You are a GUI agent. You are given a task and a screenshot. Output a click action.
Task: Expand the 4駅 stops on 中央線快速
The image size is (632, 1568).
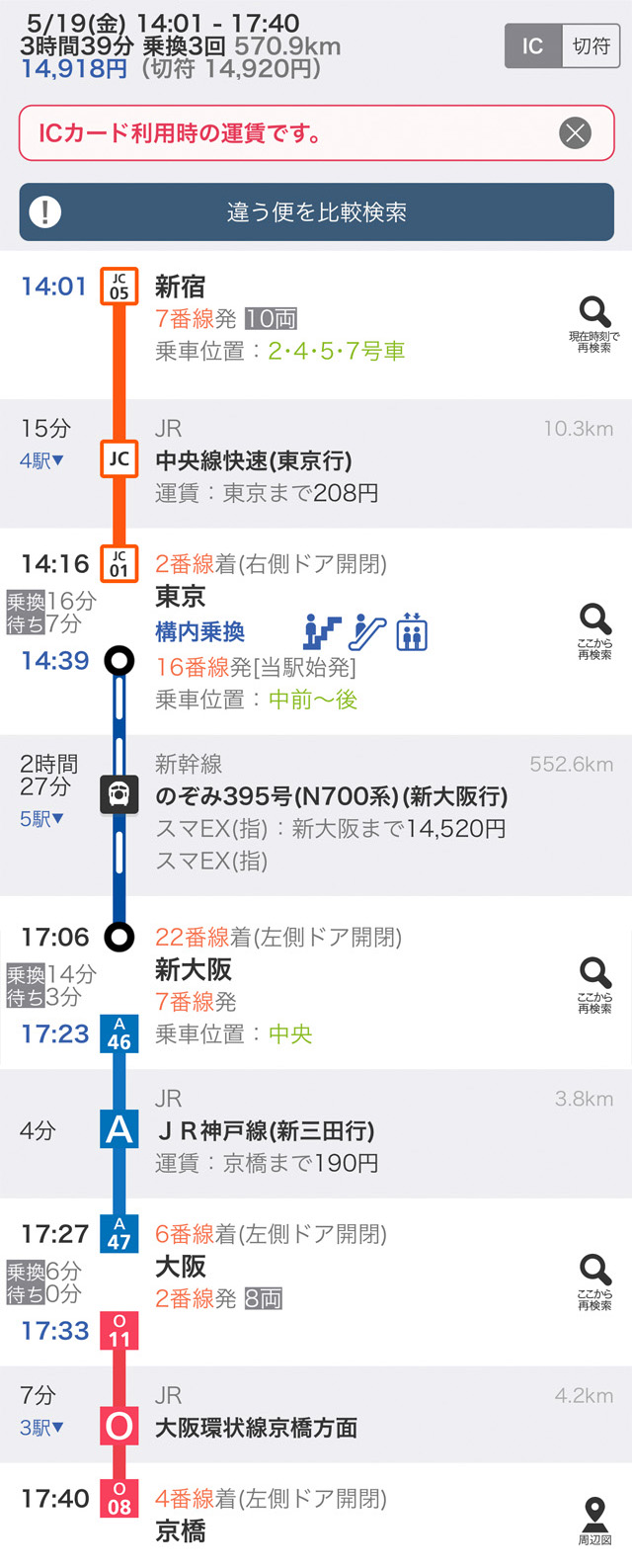pyautogui.click(x=41, y=460)
